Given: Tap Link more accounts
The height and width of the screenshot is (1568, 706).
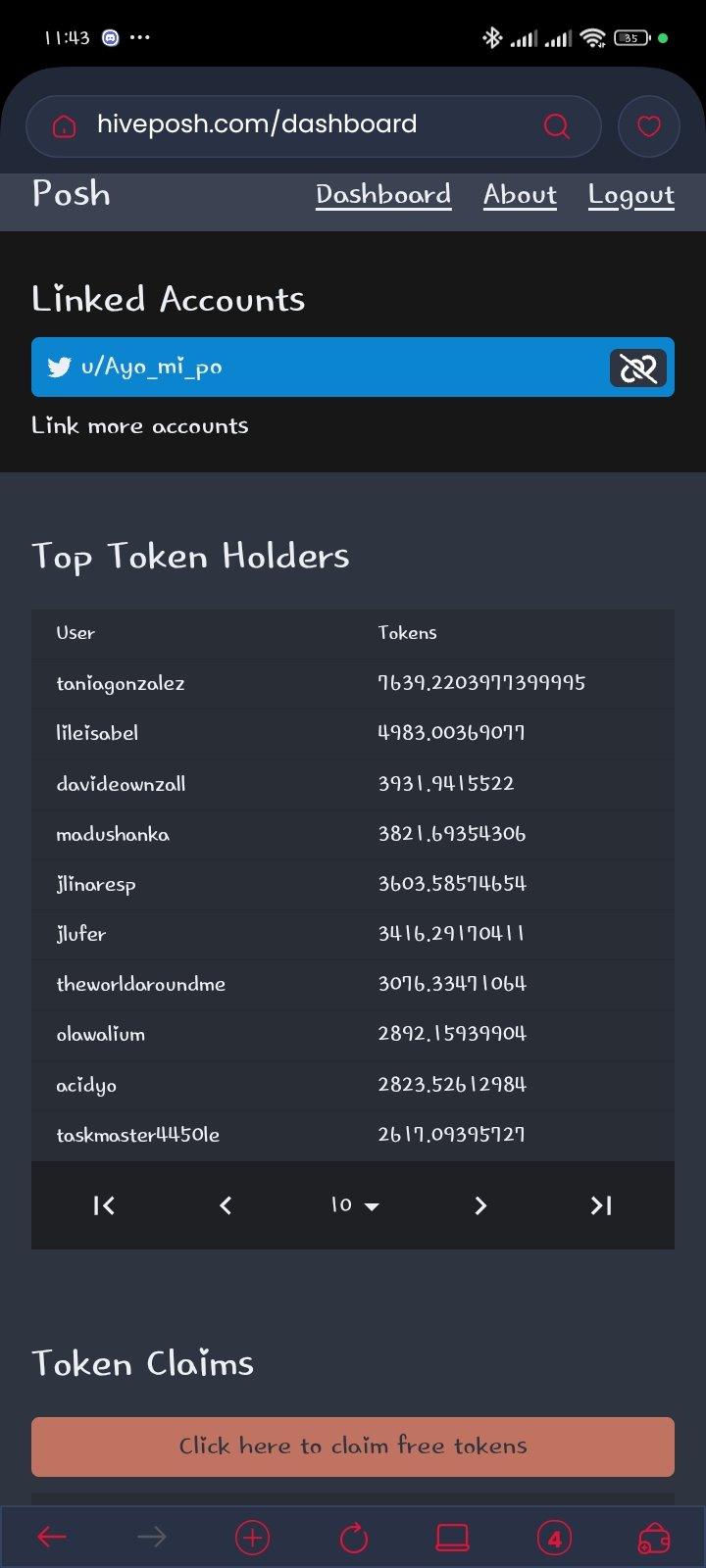Looking at the screenshot, I should tap(140, 425).
